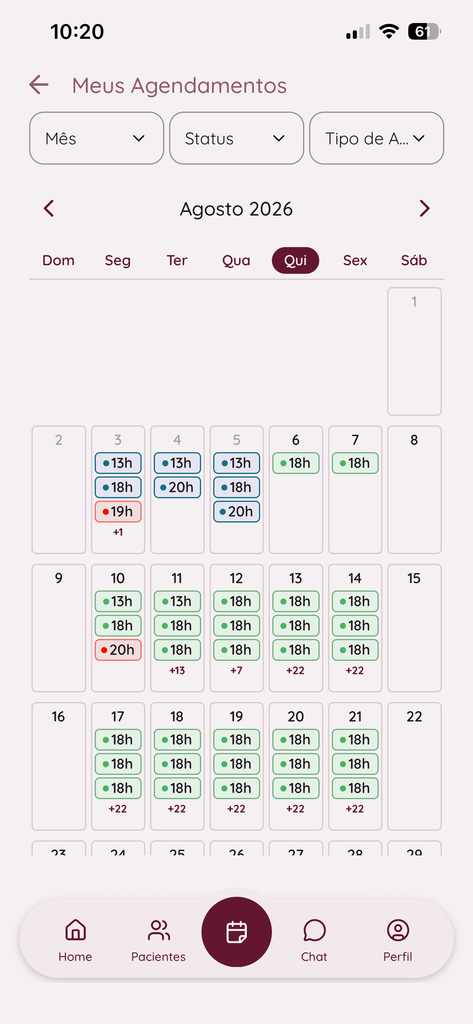Show the +7 more on day 12
The width and height of the screenshot is (473, 1024).
point(236,671)
